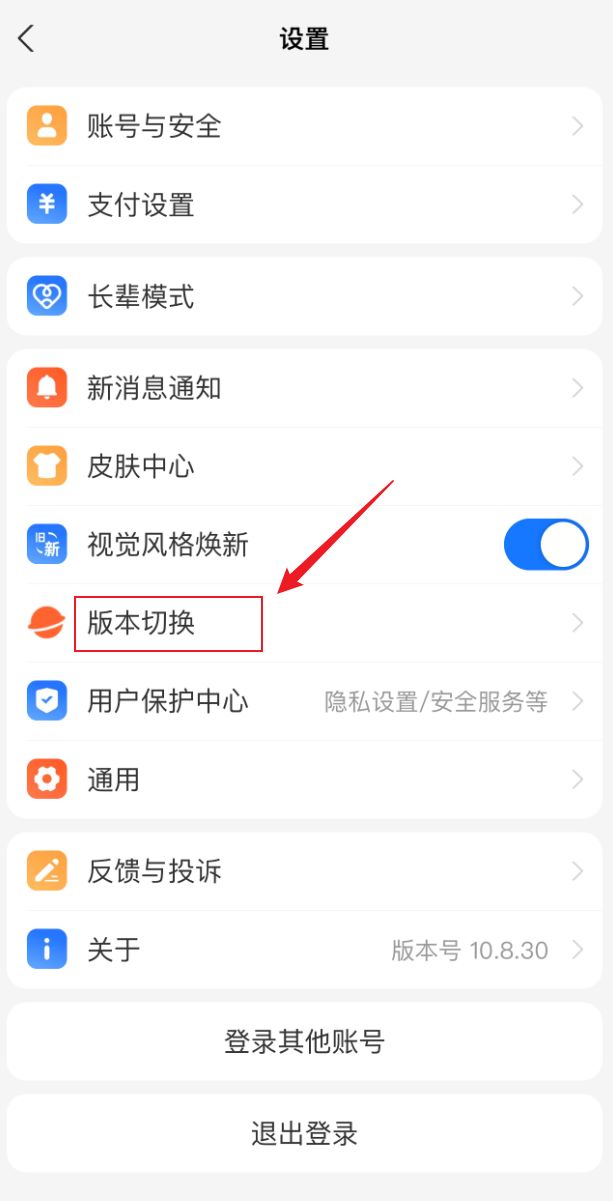Image resolution: width=613 pixels, height=1201 pixels.
Task: Tap 登录其他账号 button
Action: pos(305,1042)
